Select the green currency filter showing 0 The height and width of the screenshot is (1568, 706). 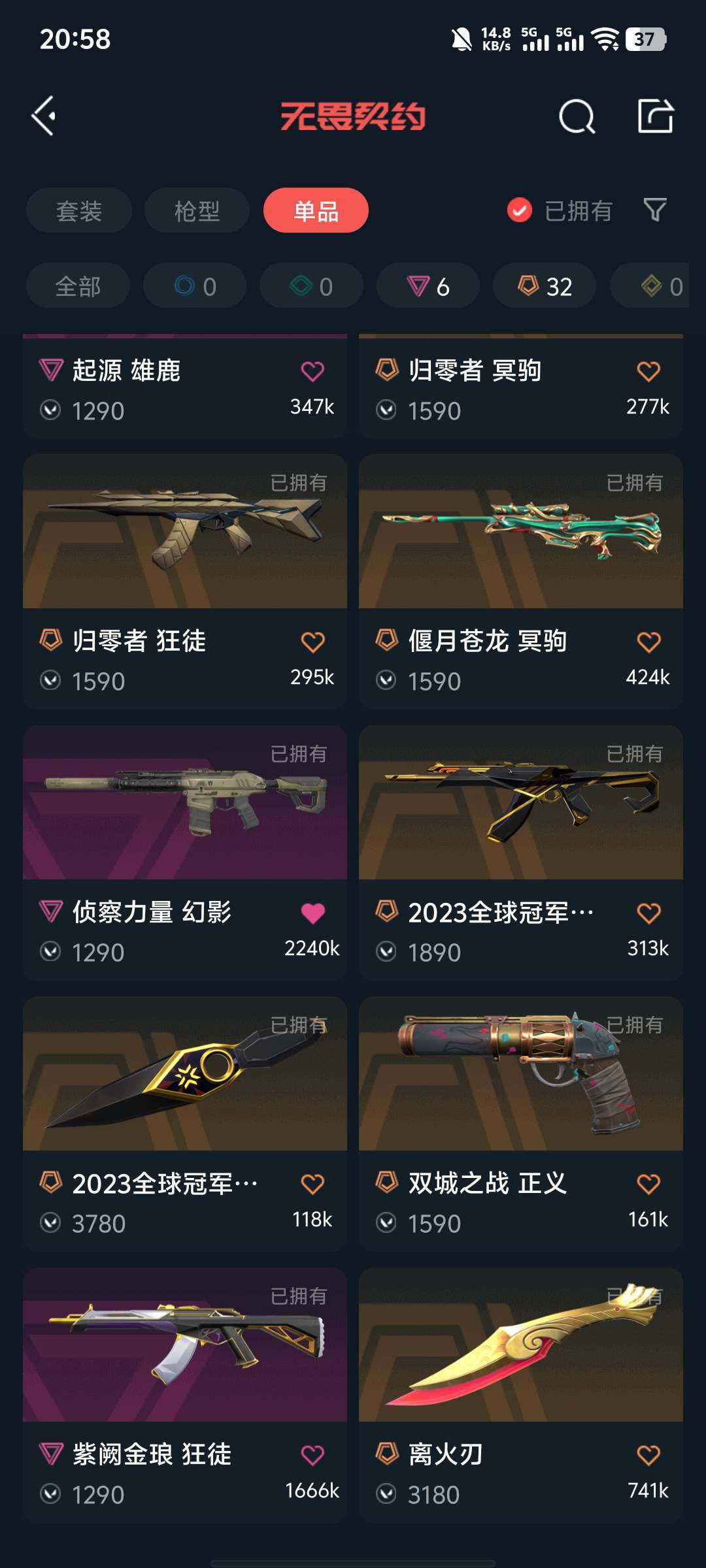pyautogui.click(x=311, y=286)
